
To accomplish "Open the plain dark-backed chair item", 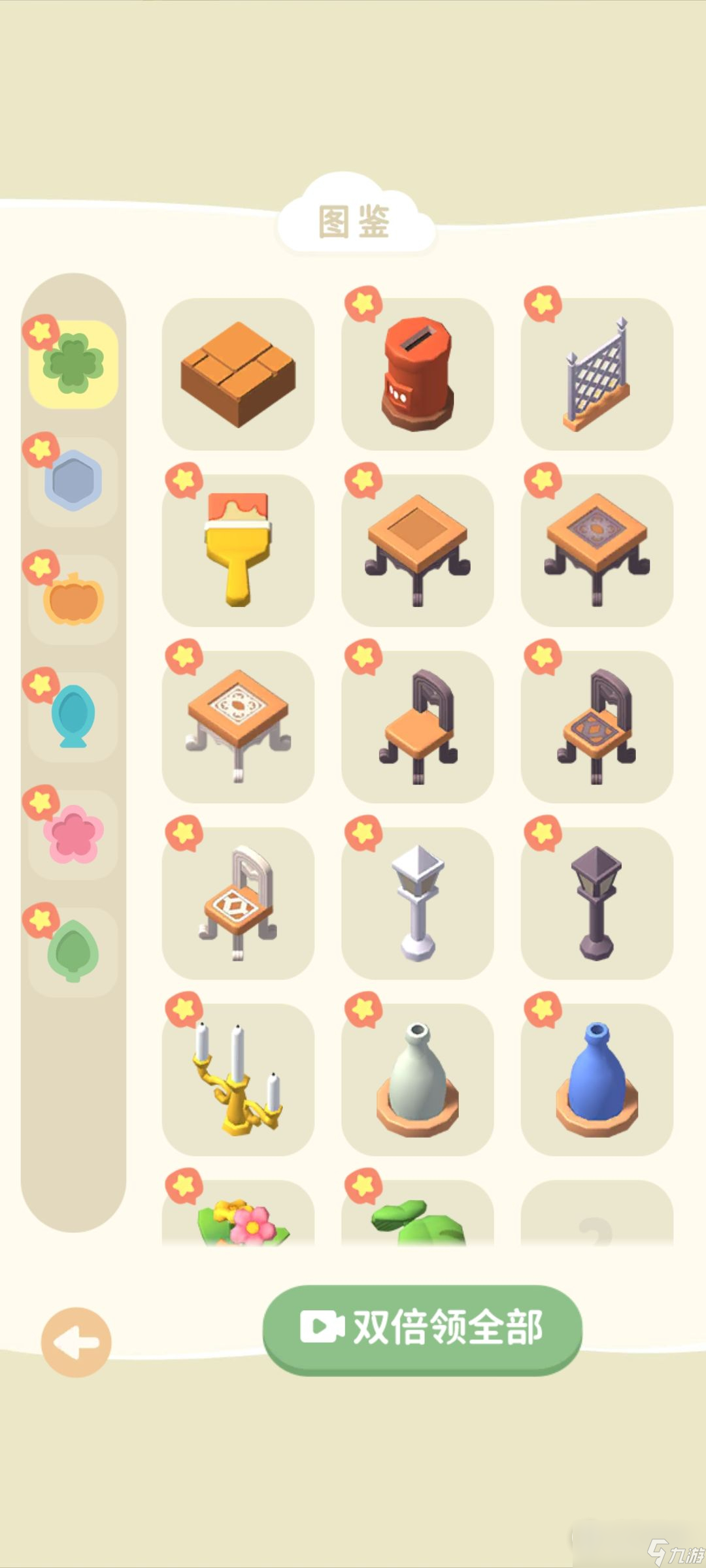I will 417,727.
